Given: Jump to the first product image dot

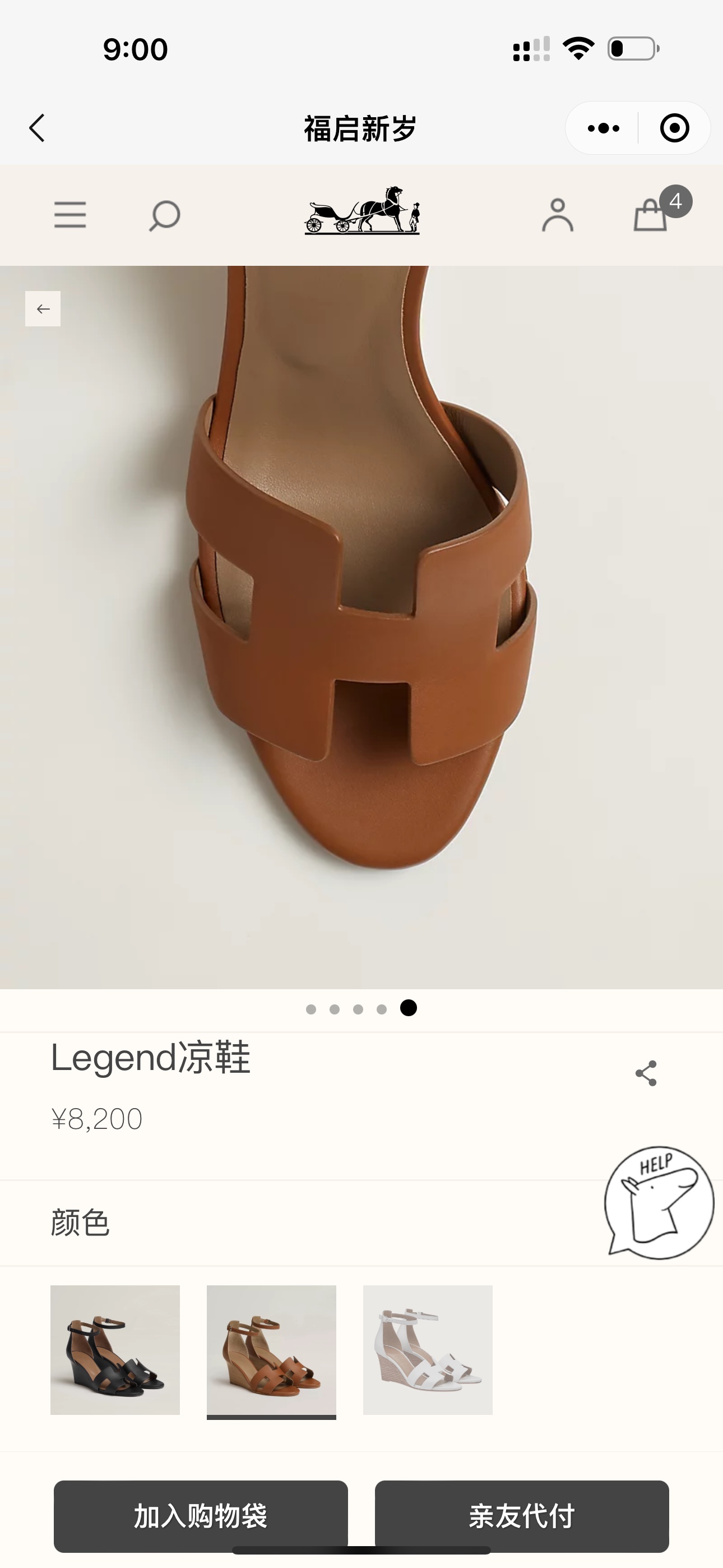Looking at the screenshot, I should 311,1009.
